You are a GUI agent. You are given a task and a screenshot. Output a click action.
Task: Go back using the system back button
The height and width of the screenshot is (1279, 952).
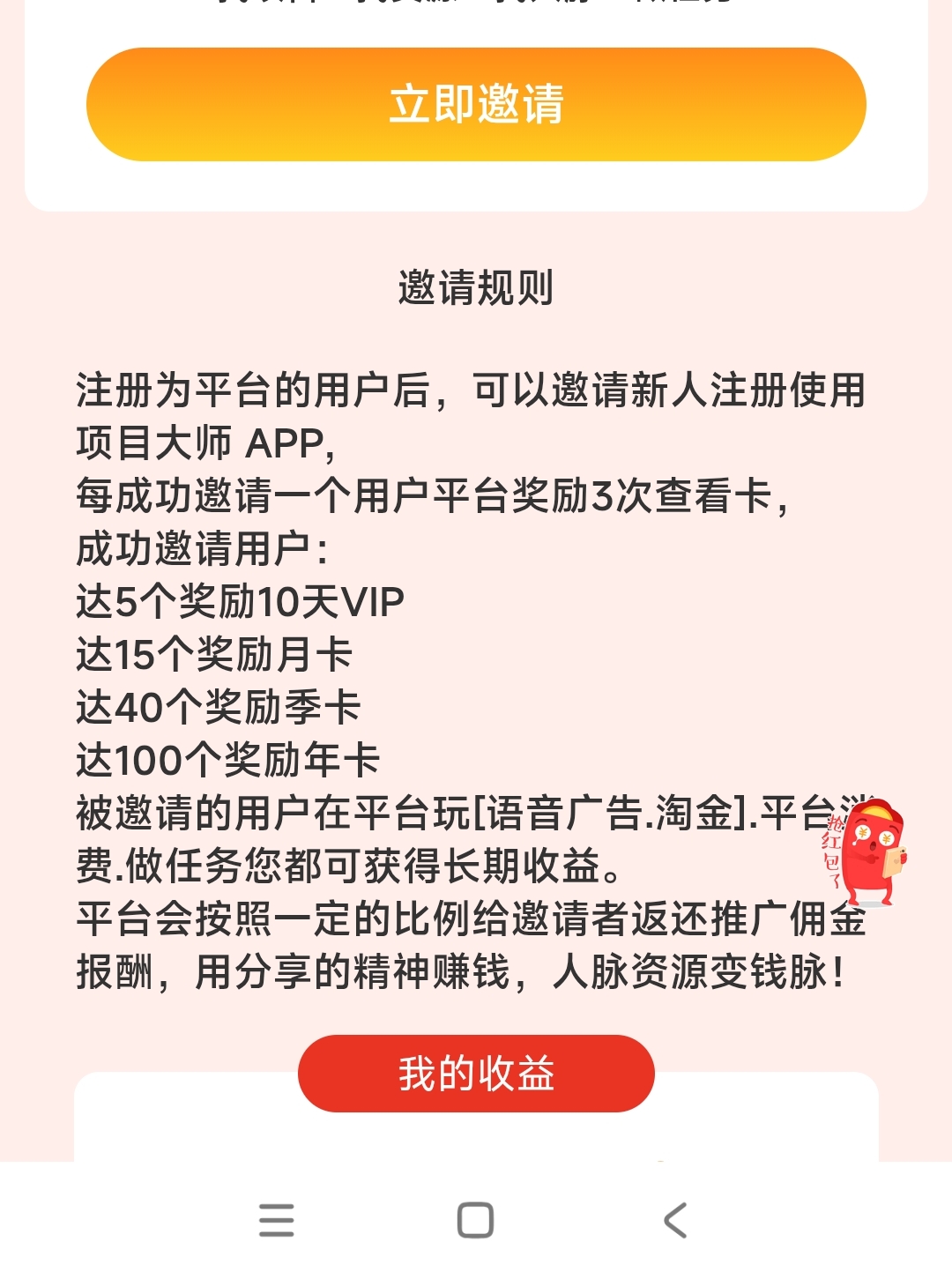(x=675, y=1220)
